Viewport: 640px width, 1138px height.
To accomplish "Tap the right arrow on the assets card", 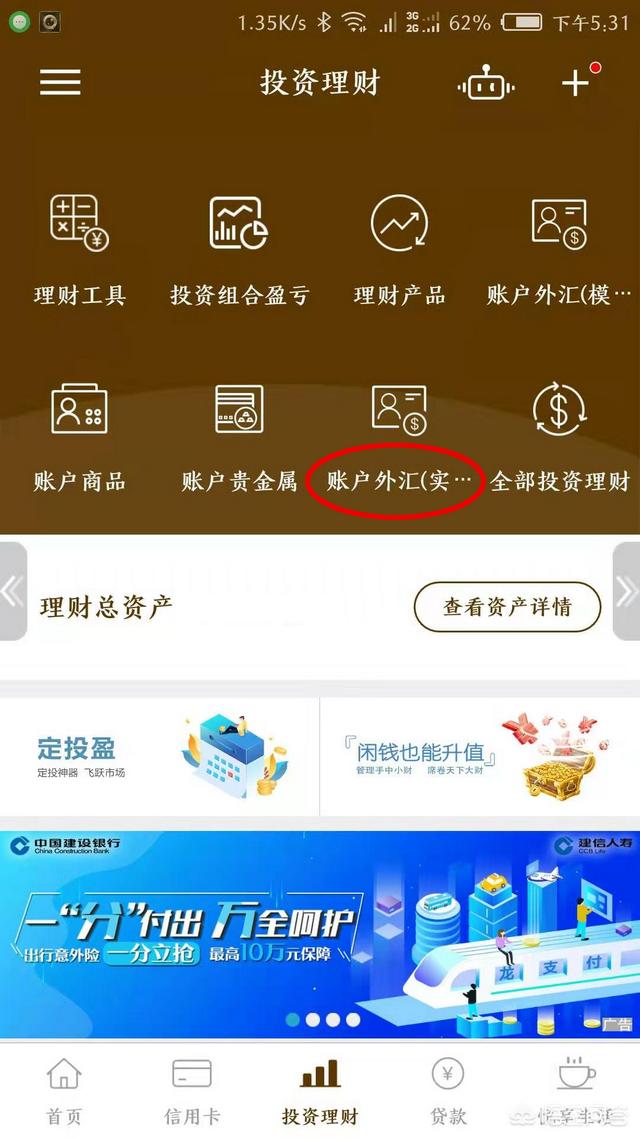I will (x=626, y=591).
